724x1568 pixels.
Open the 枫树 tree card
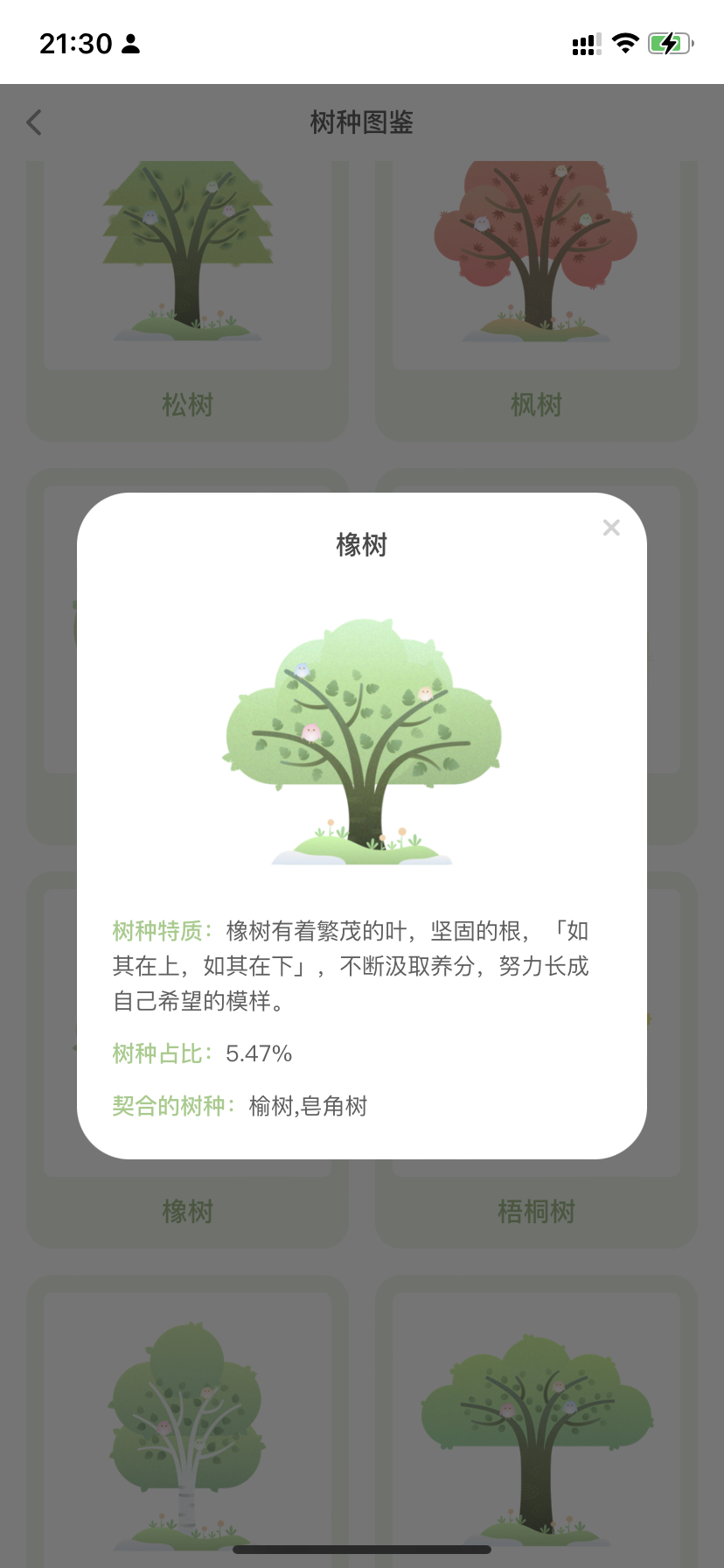536,297
